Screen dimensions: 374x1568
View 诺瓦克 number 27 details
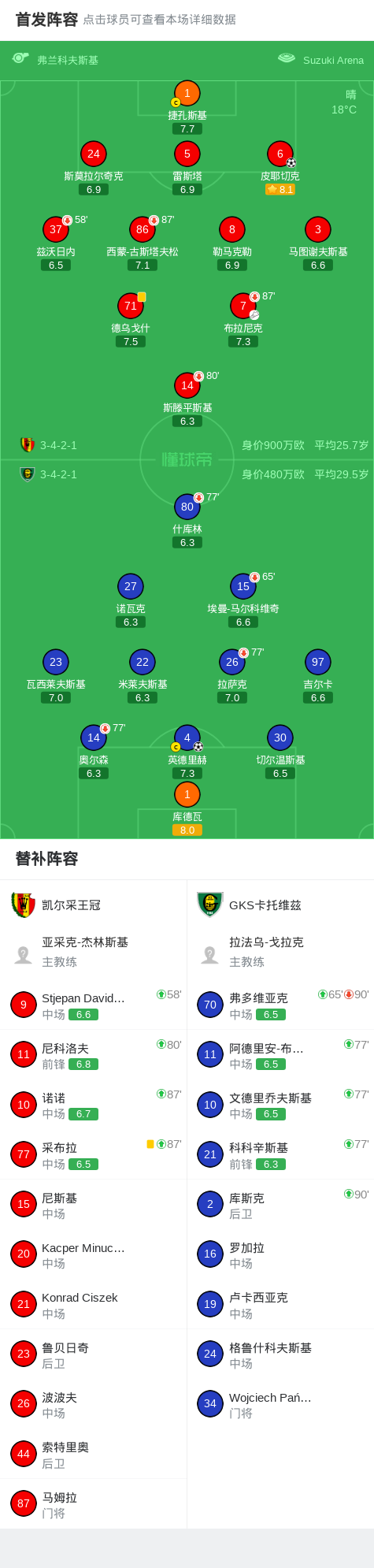click(131, 600)
